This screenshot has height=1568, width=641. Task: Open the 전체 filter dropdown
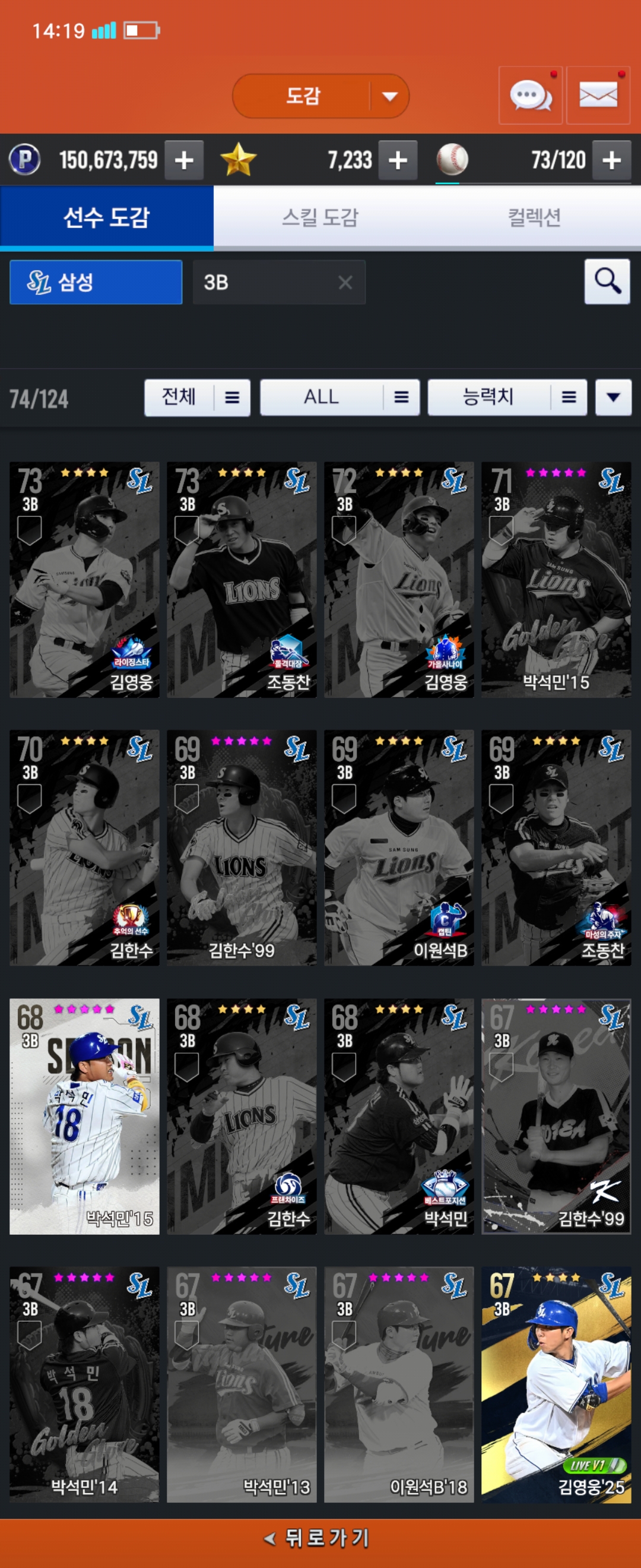click(x=197, y=397)
